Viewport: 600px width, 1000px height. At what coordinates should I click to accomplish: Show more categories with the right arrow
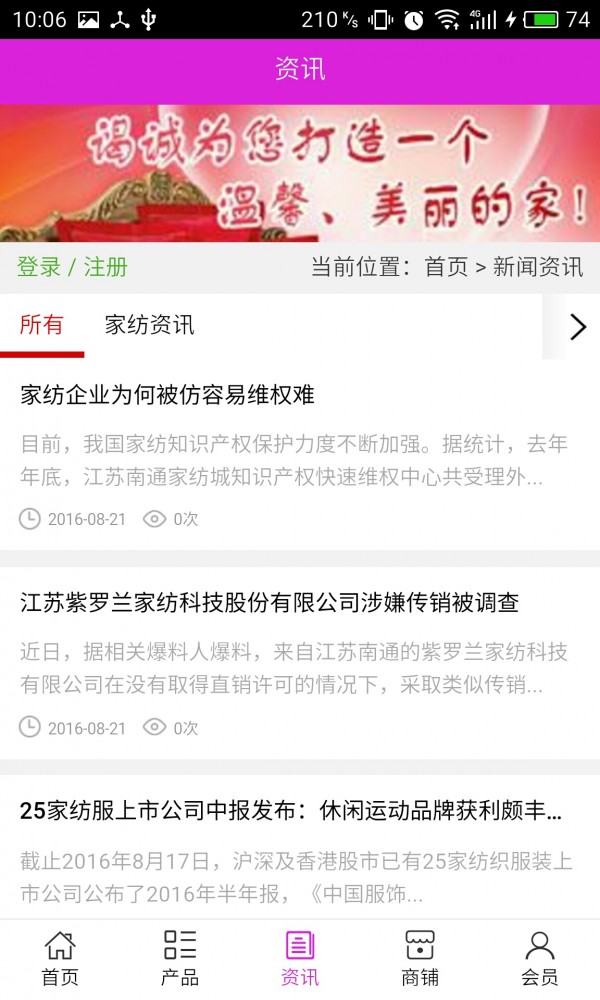[577, 326]
